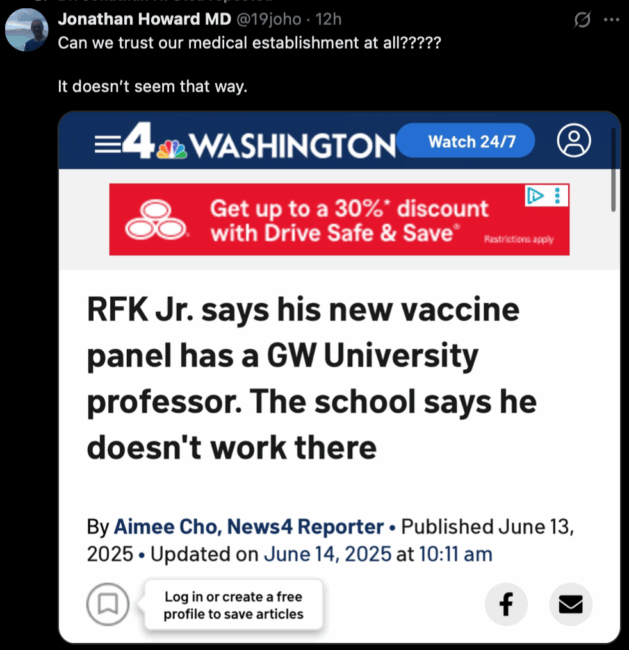The width and height of the screenshot is (629, 650).
Task: Tap the Grok icon on the post
Action: point(582,21)
